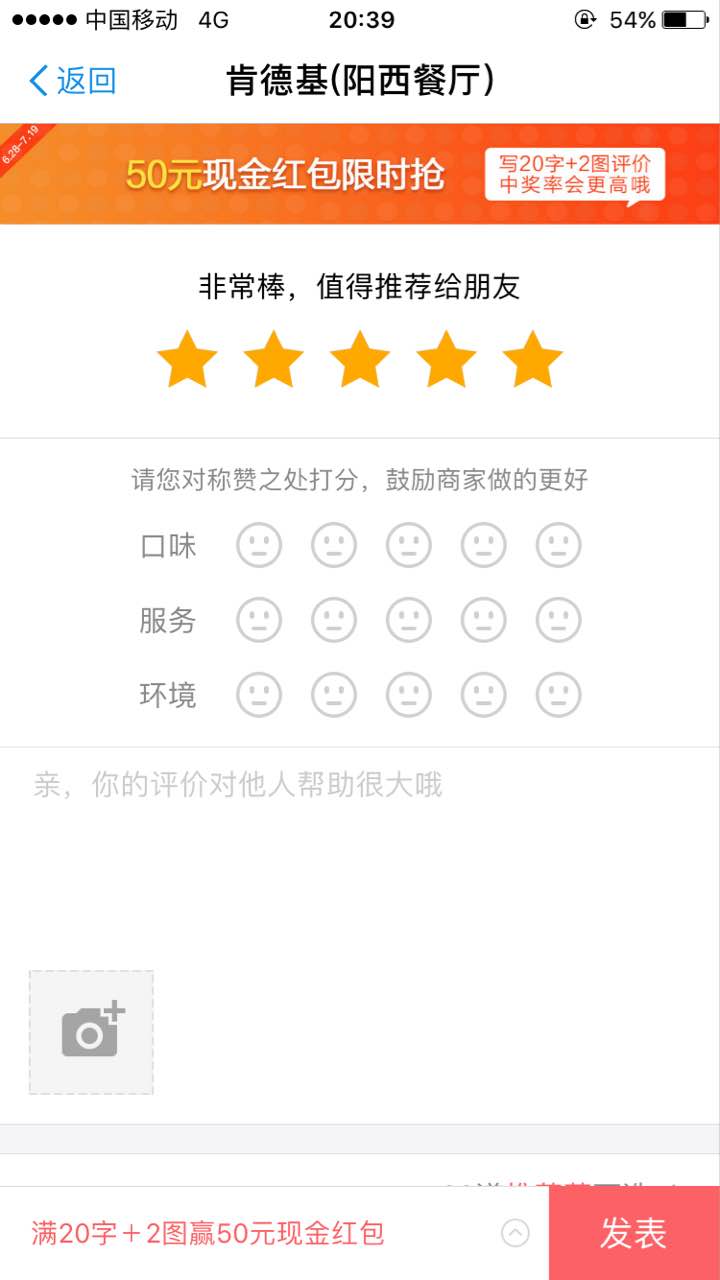Rate 服务 with the fifth face
720x1280 pixels.
pyautogui.click(x=558, y=620)
